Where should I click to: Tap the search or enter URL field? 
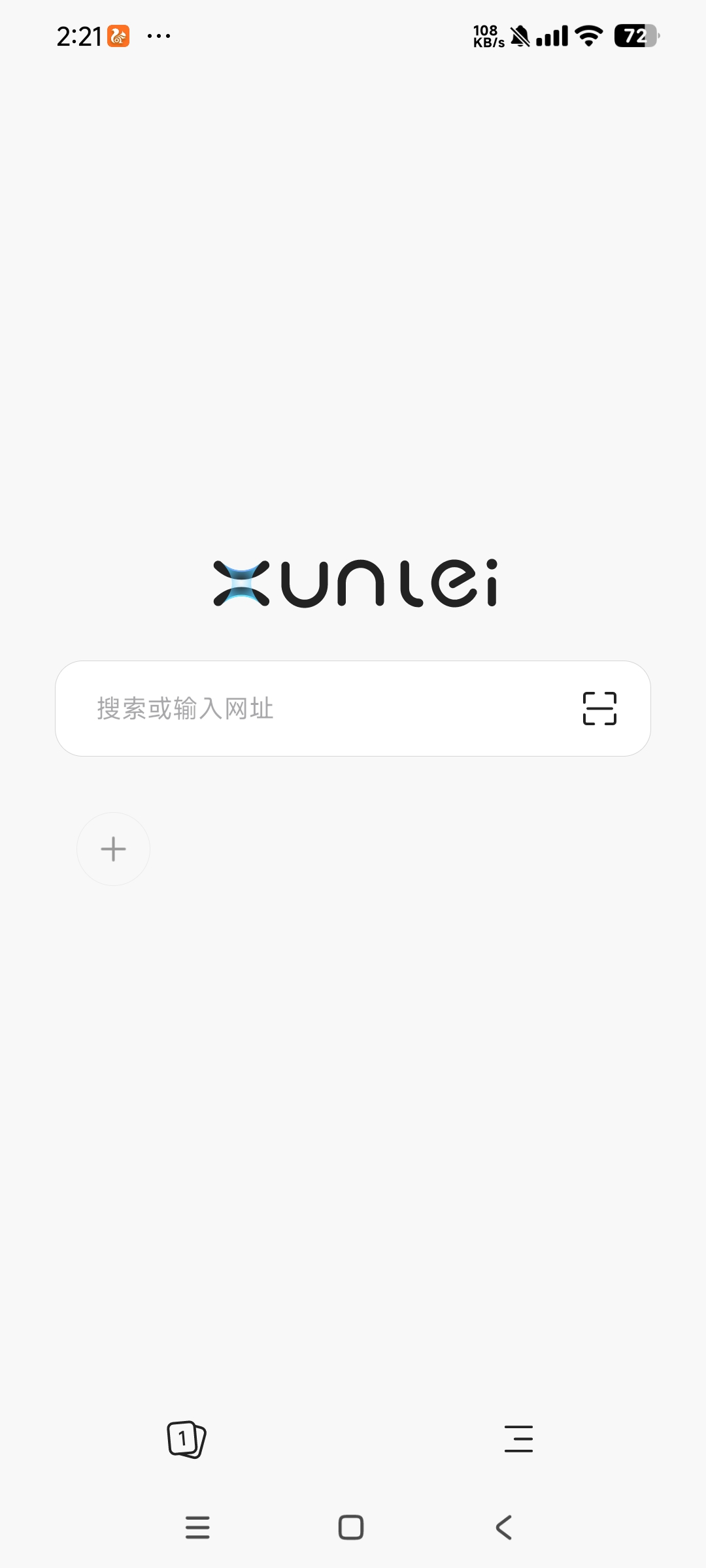click(x=314, y=708)
